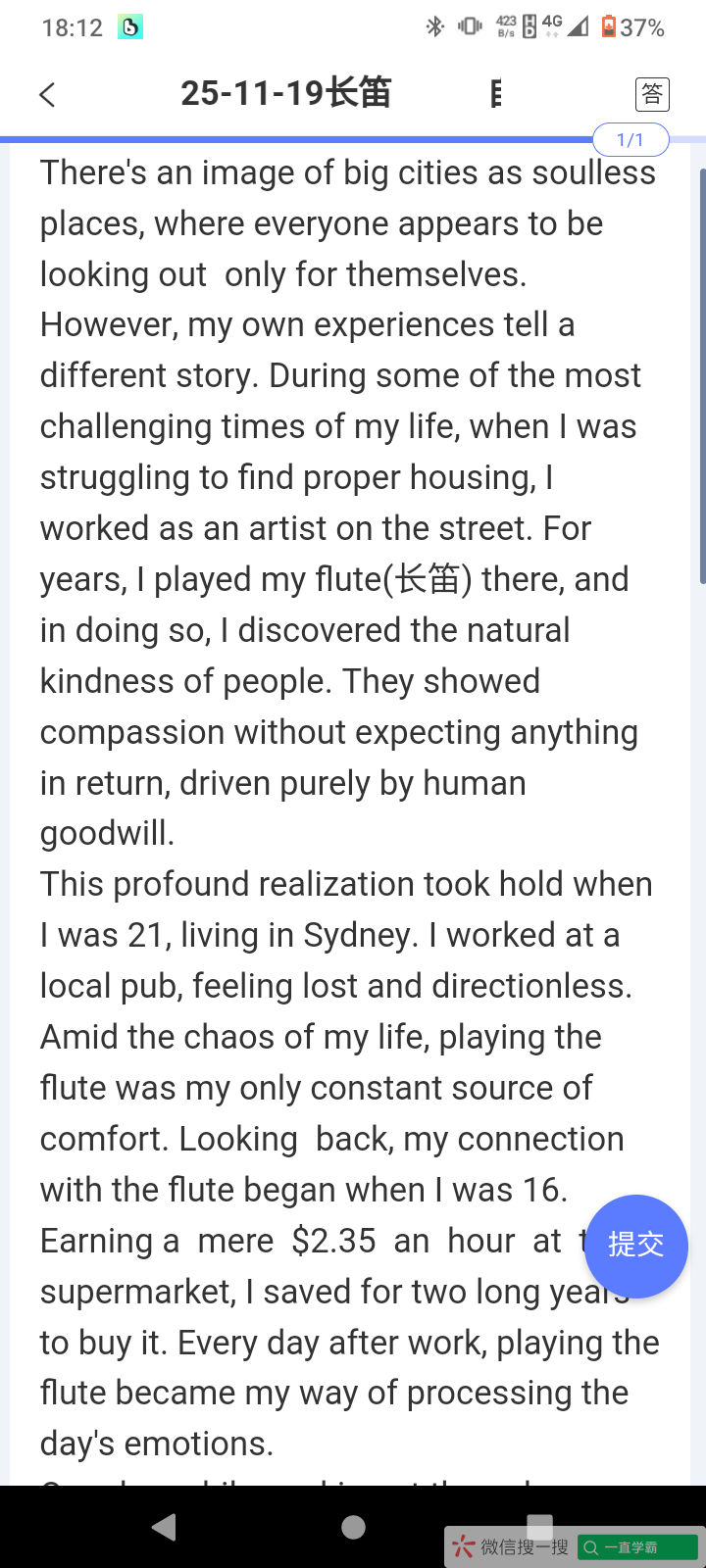Open the answer sheet (答) icon
This screenshot has width=706, height=1568.
(652, 94)
